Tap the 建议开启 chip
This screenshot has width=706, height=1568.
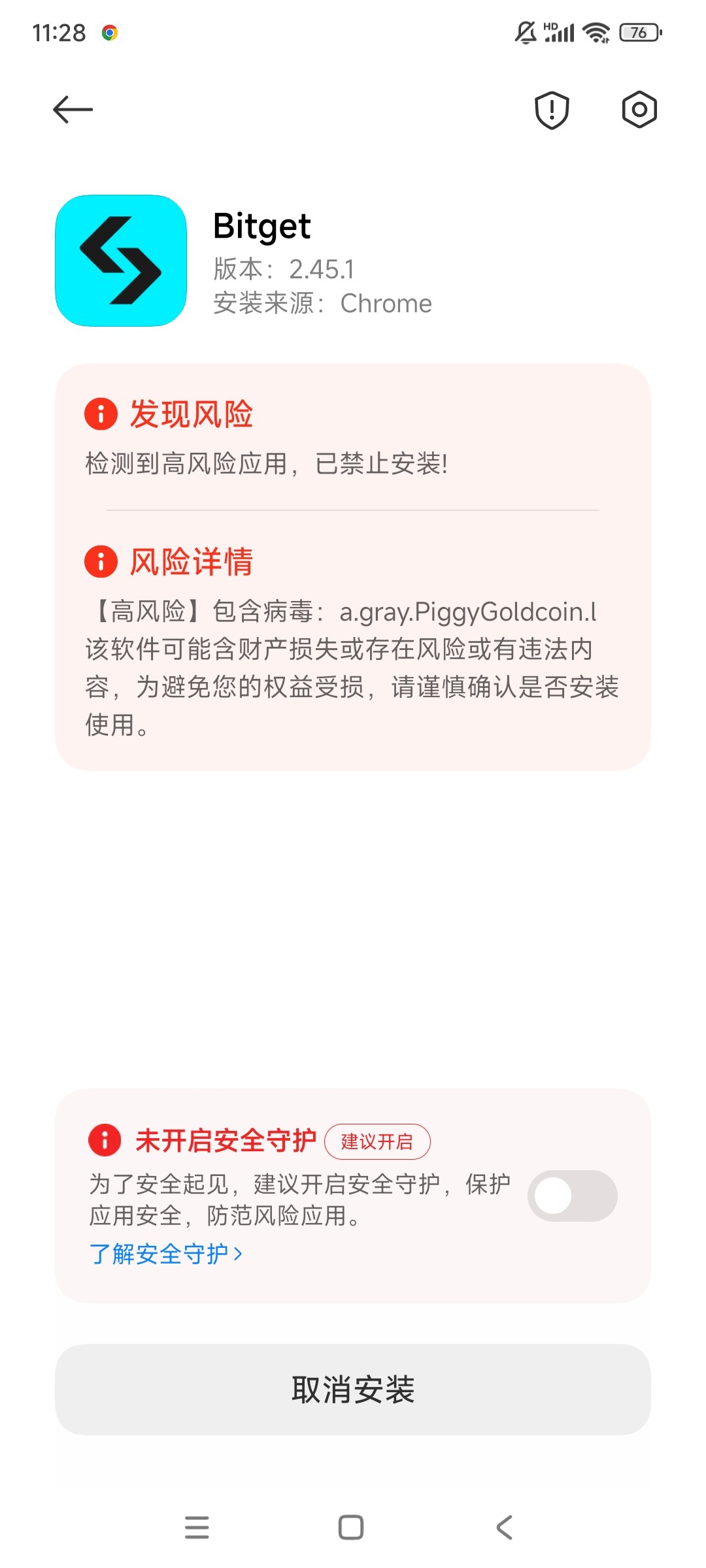point(377,1141)
